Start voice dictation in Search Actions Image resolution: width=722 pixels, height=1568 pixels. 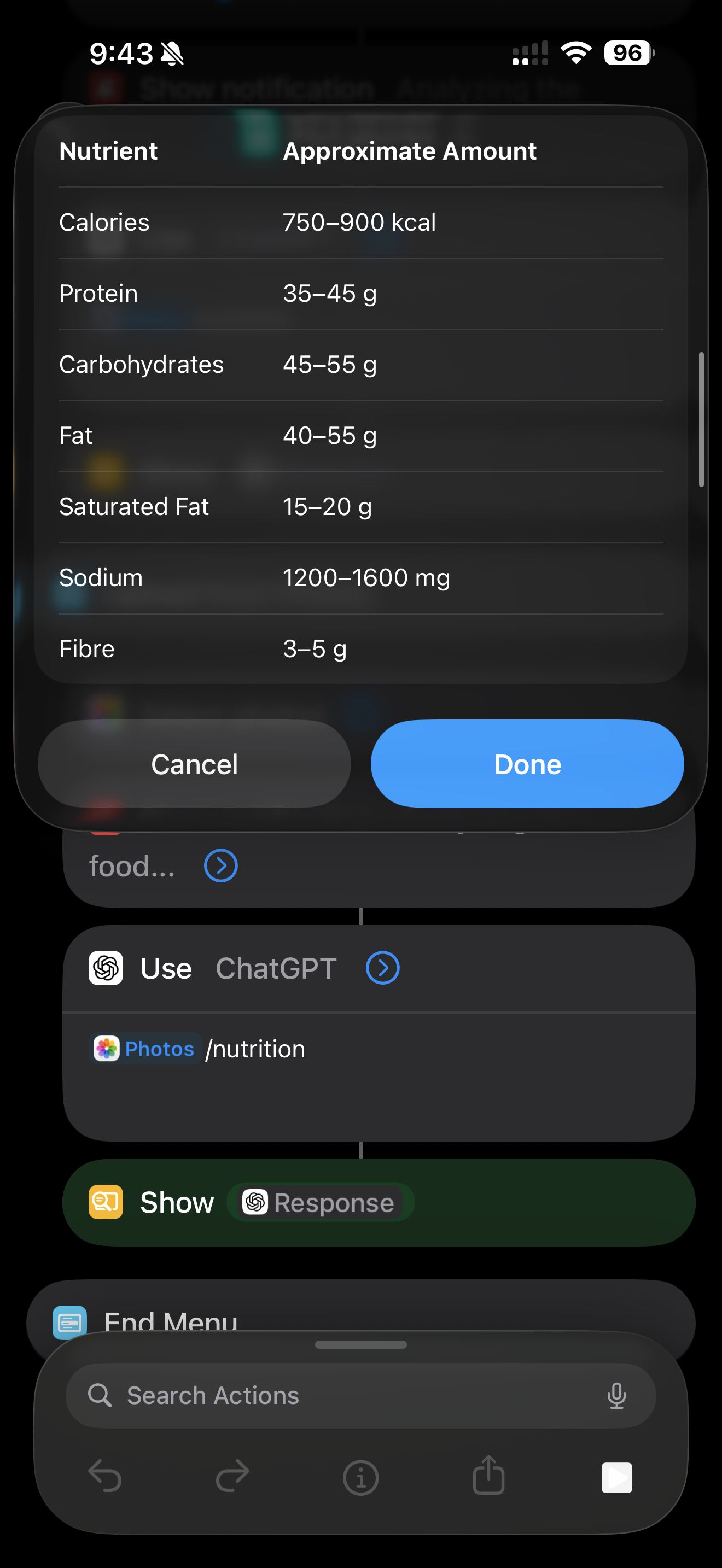tap(616, 1395)
